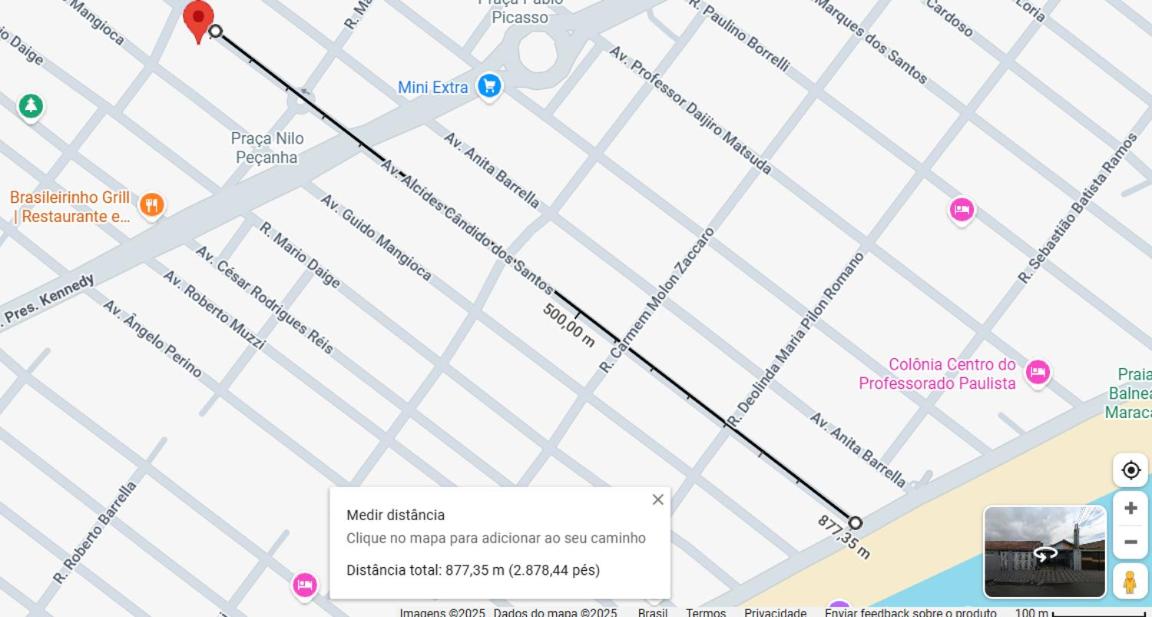The width and height of the screenshot is (1152, 617).
Task: Open the Termos link
Action: pos(706,612)
